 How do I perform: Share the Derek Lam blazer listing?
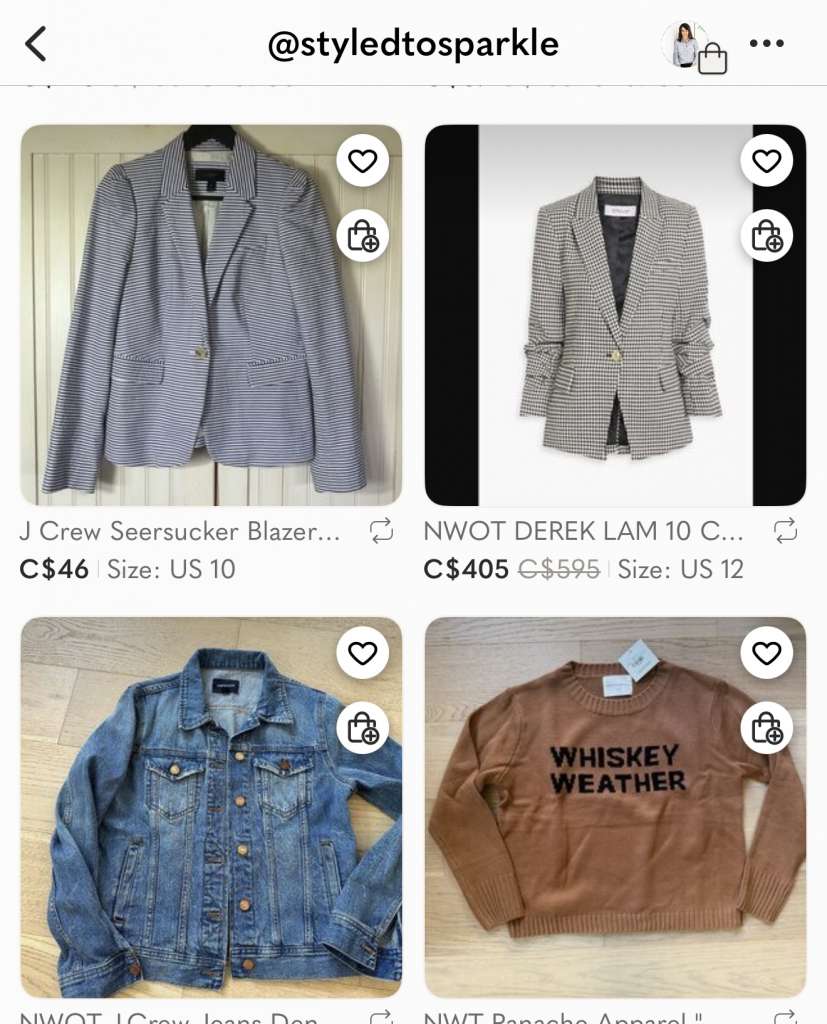785,531
